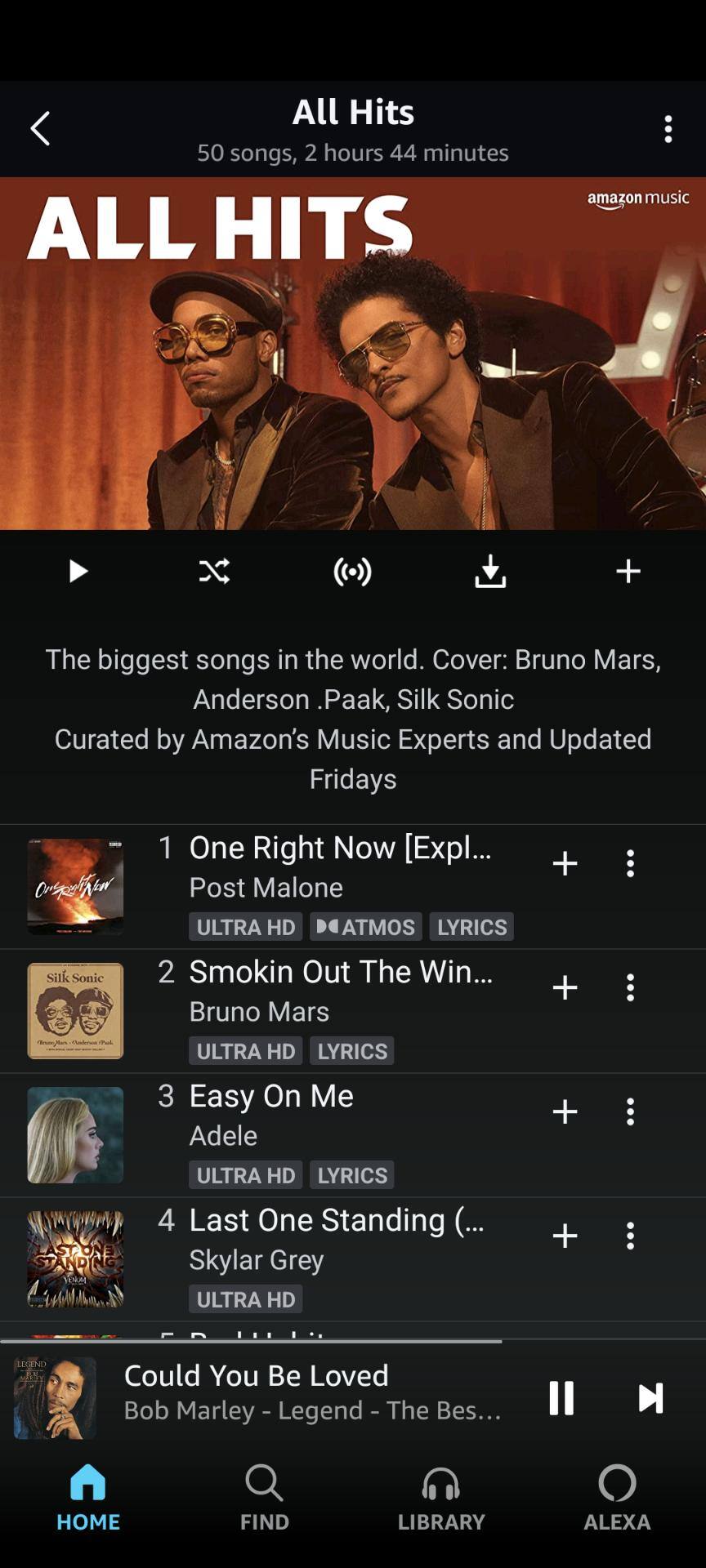Shuffle the All Hits playlist
706x1568 pixels.
[x=214, y=571]
